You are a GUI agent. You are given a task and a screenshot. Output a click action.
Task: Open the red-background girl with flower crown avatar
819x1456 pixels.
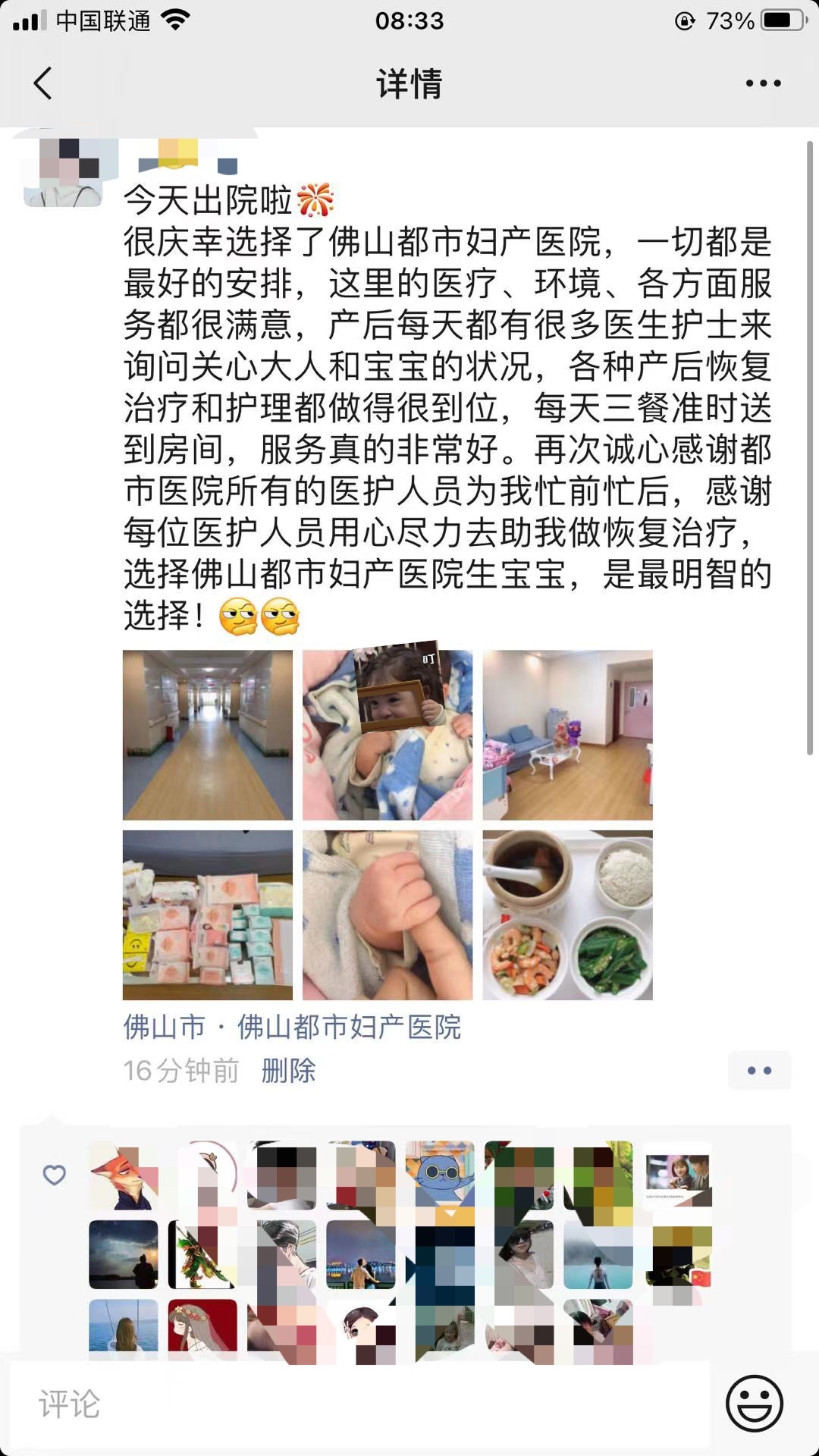click(202, 1327)
